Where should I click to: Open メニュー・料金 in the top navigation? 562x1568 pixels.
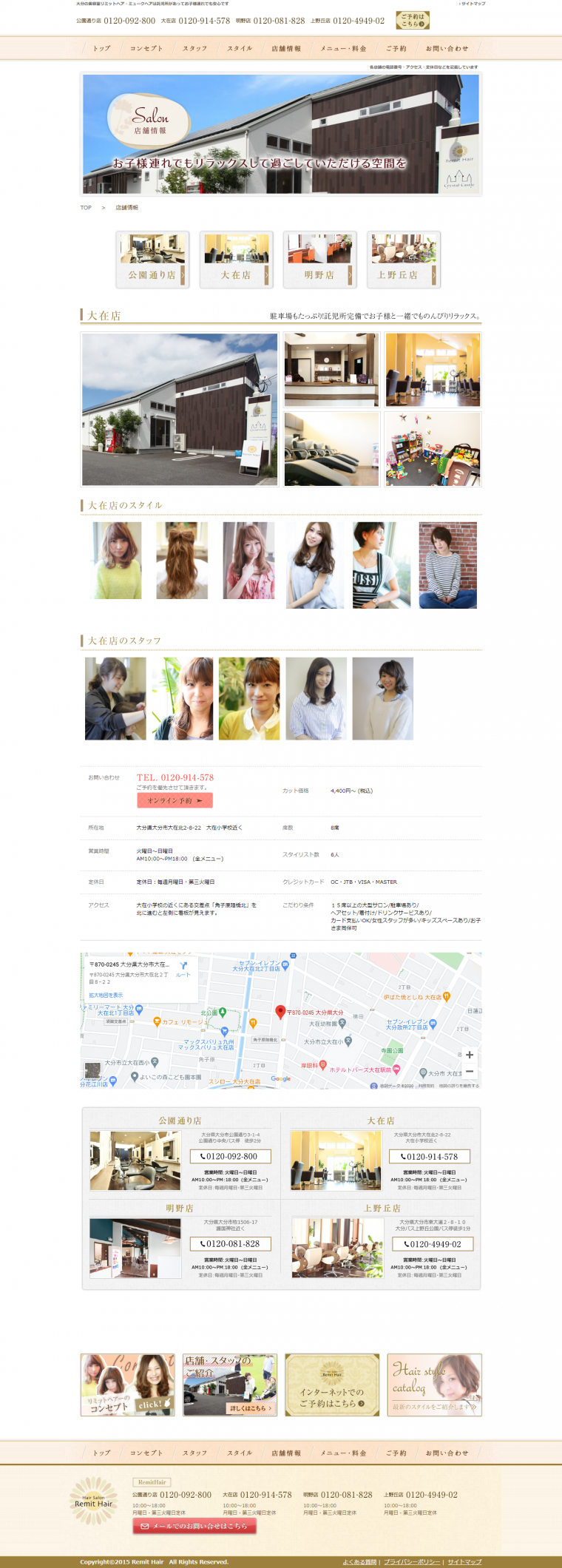coord(343,49)
